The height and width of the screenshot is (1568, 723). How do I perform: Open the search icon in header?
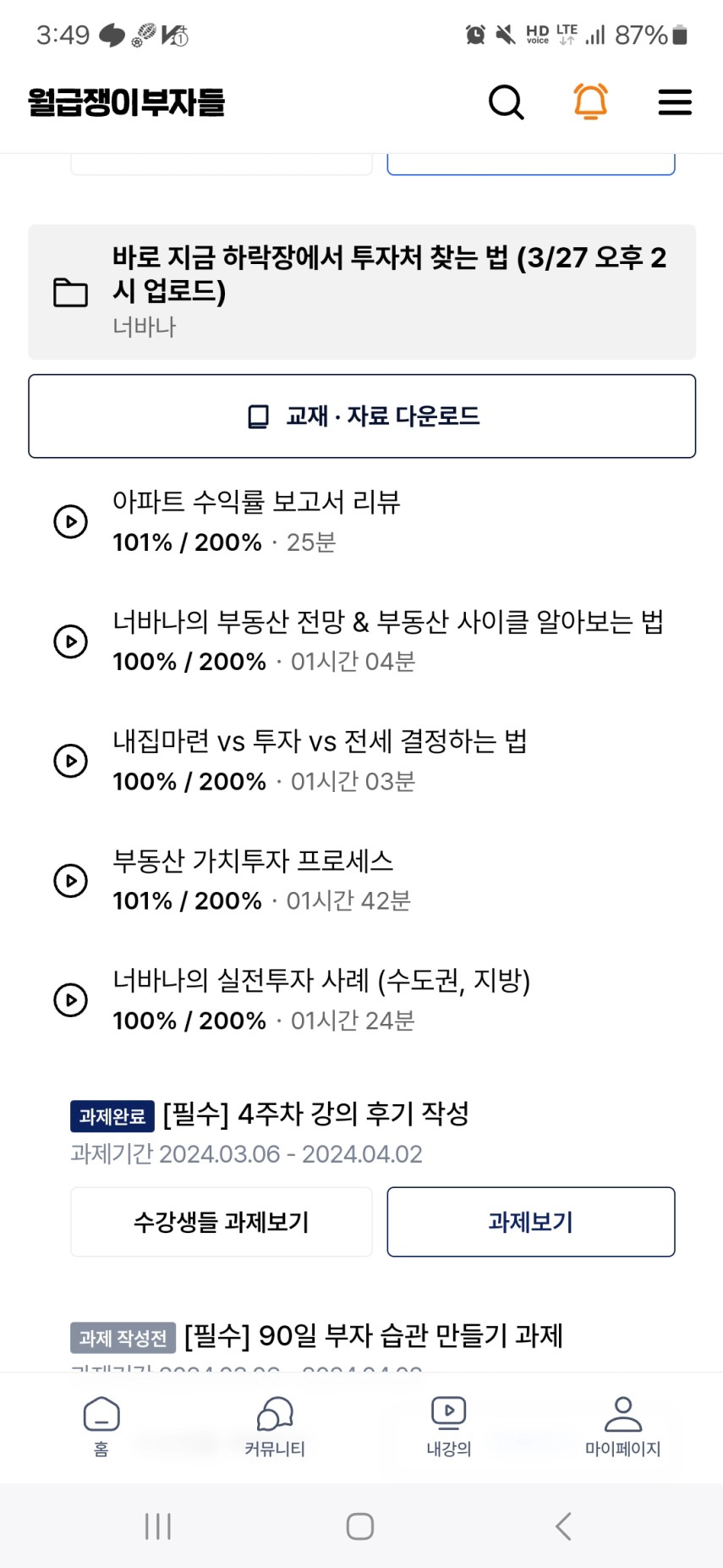507,102
